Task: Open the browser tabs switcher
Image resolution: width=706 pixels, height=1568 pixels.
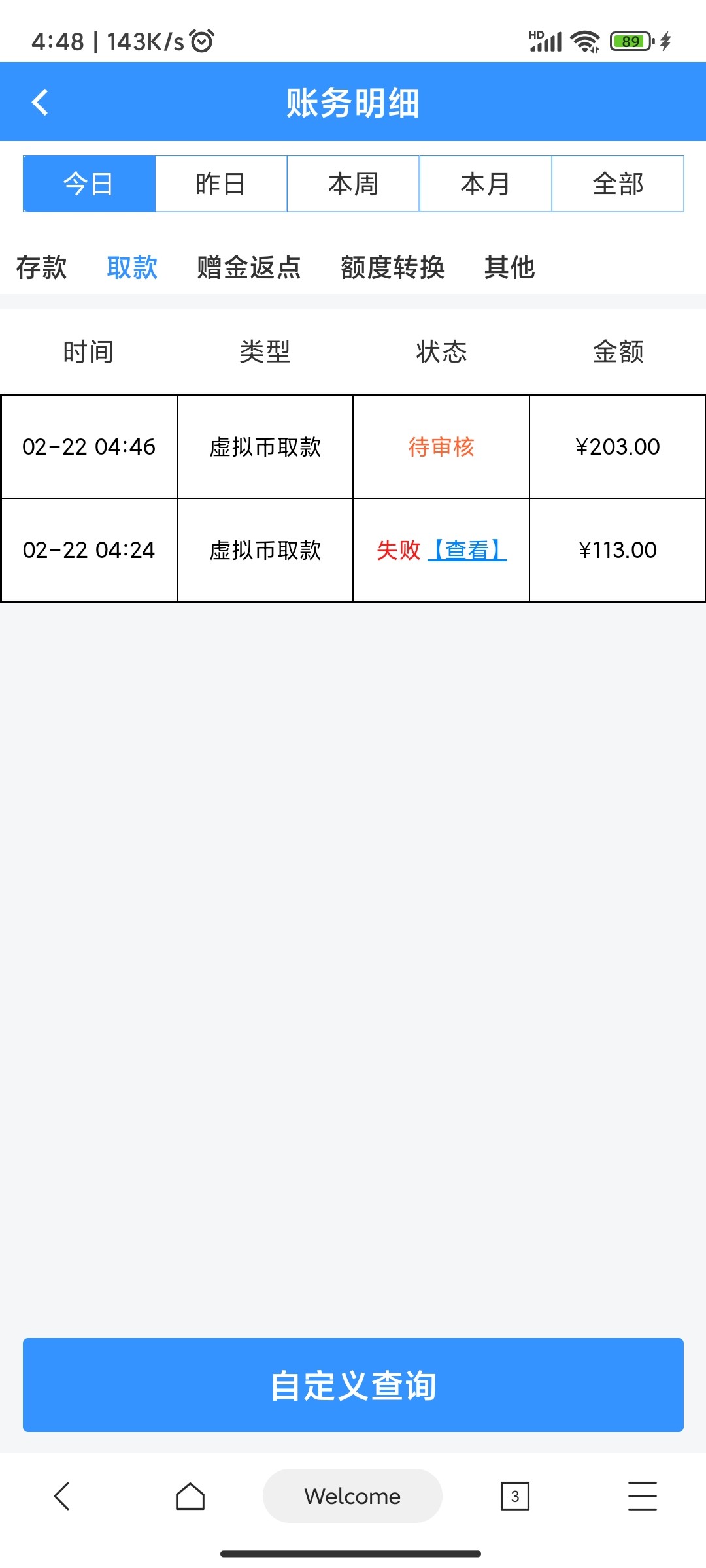Action: 515,1496
